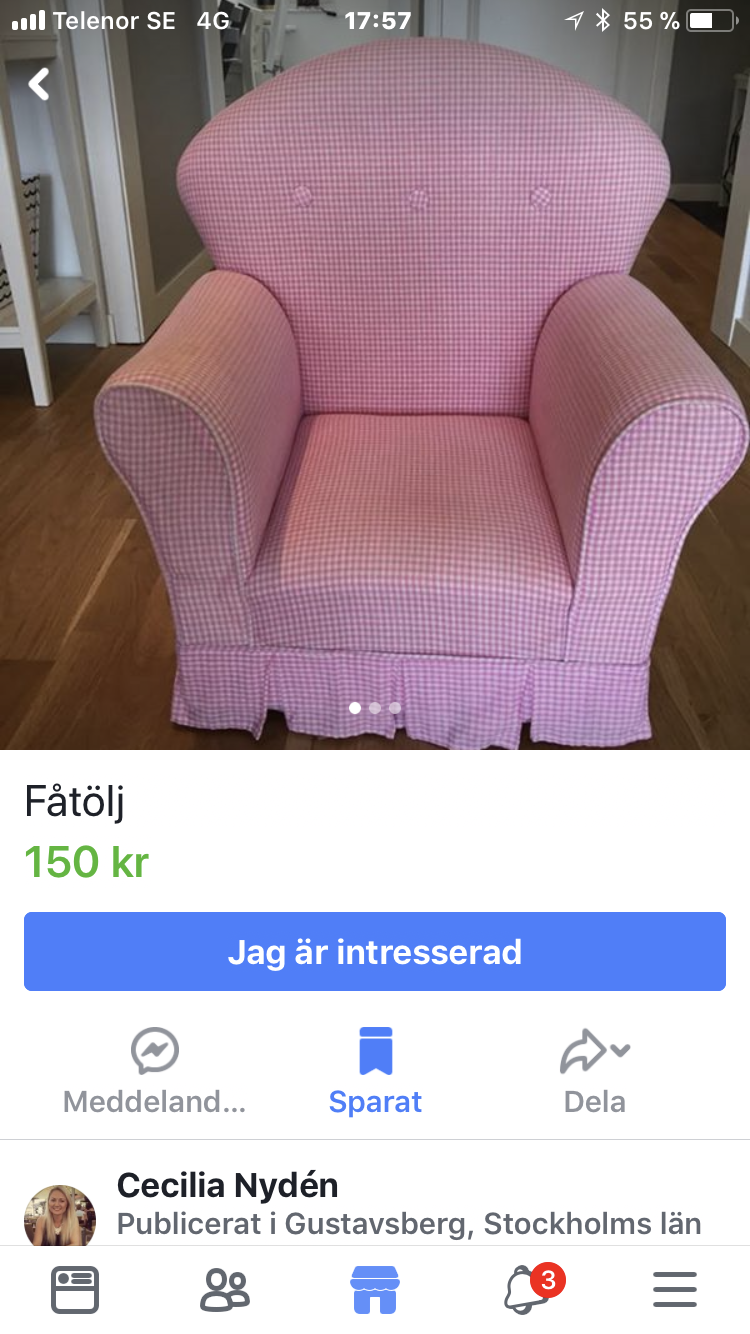Go back using the top-left arrow

(x=39, y=84)
